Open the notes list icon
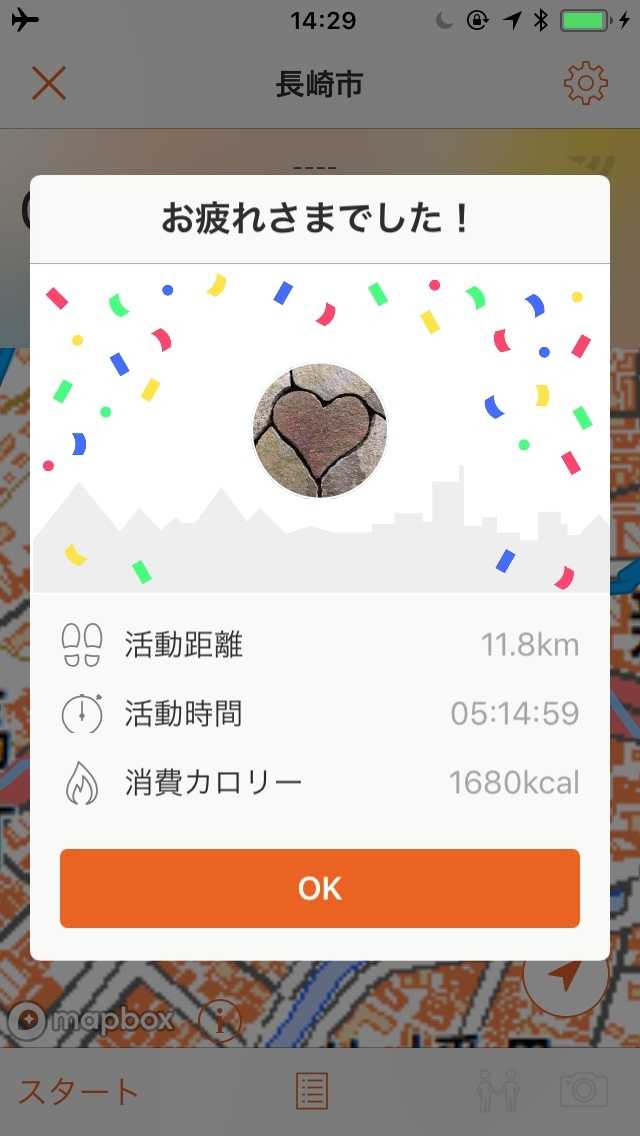The width and height of the screenshot is (640, 1136). [312, 1091]
